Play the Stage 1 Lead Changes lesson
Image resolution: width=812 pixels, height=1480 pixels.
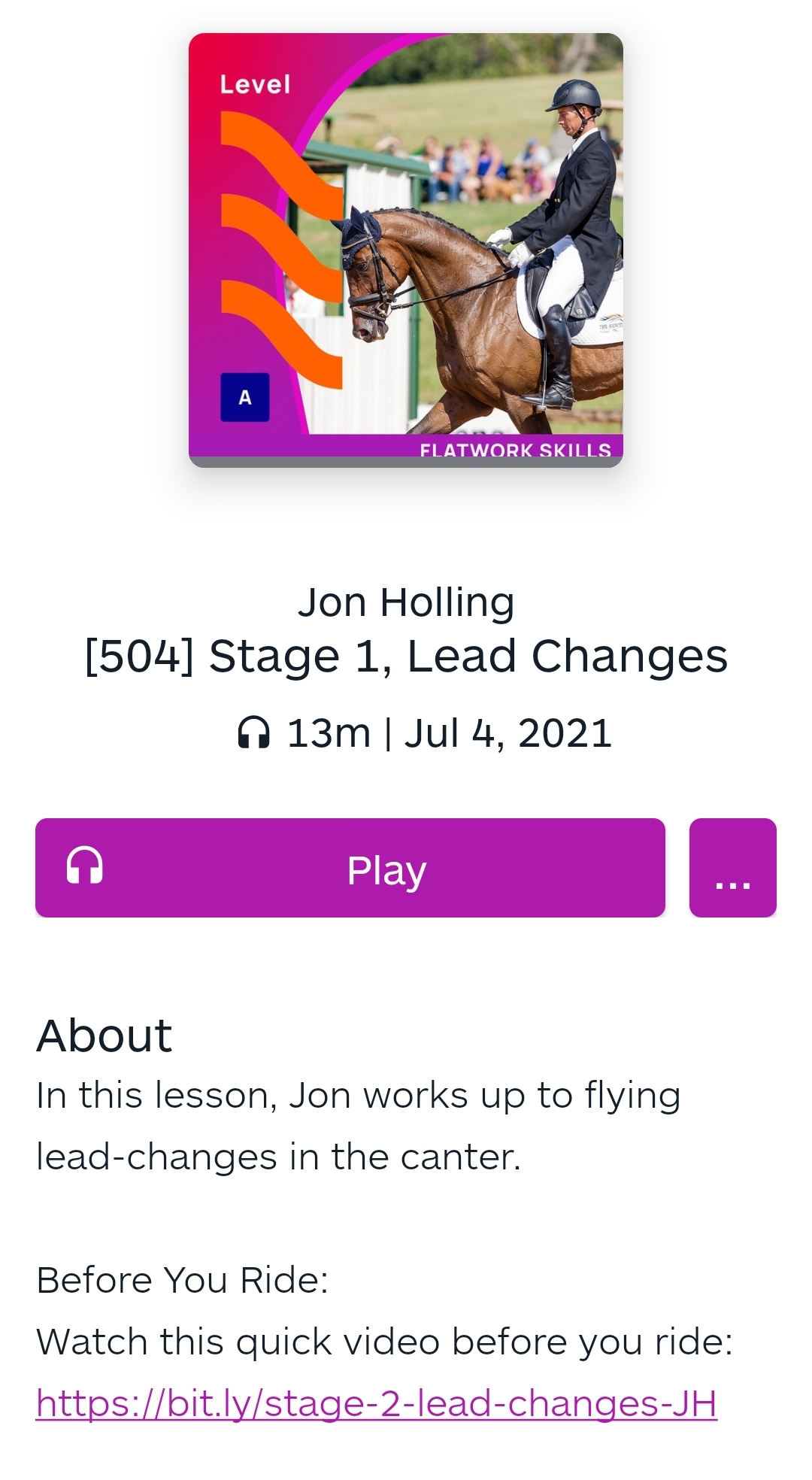coord(350,868)
